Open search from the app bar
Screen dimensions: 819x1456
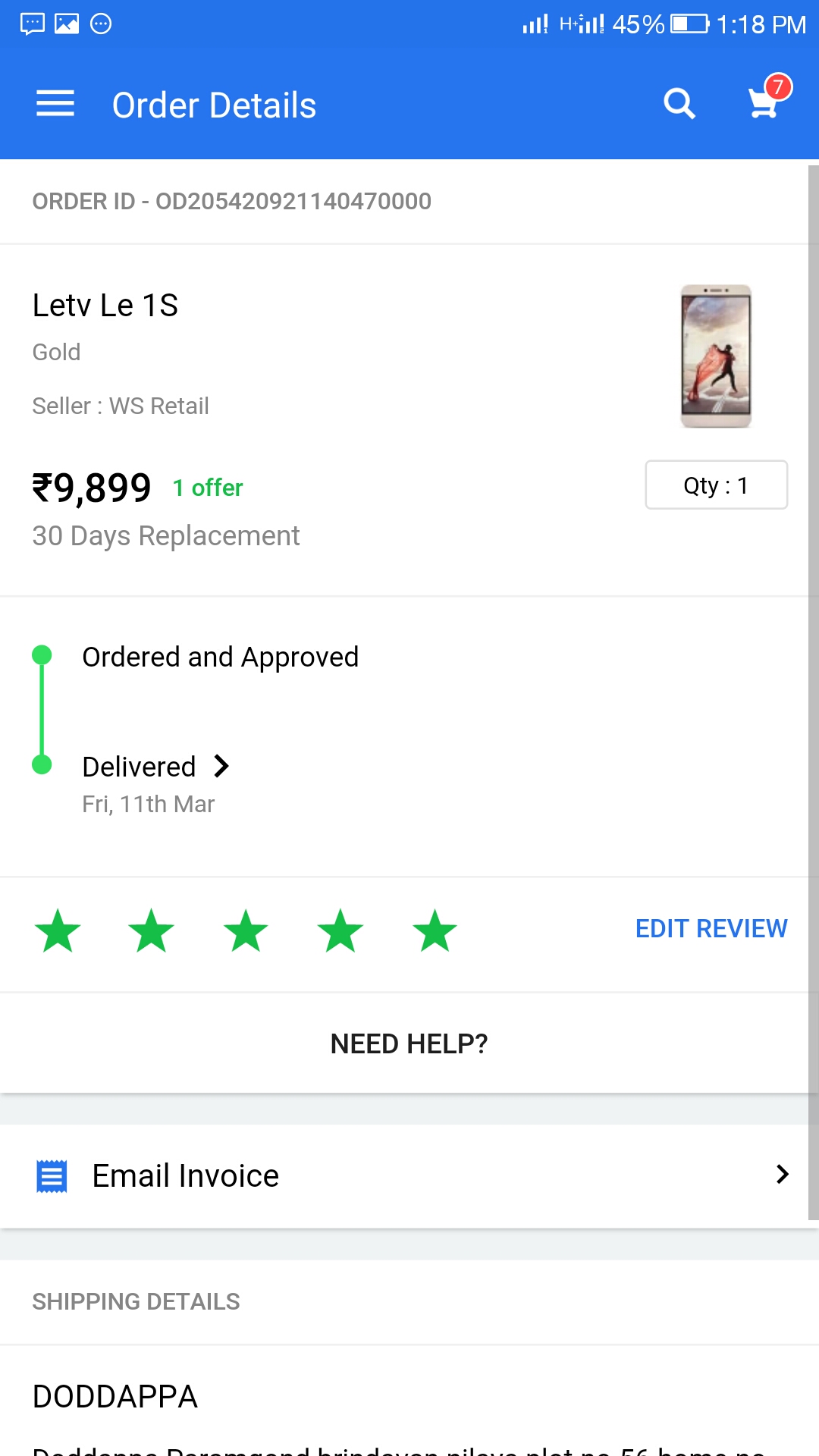point(679,104)
